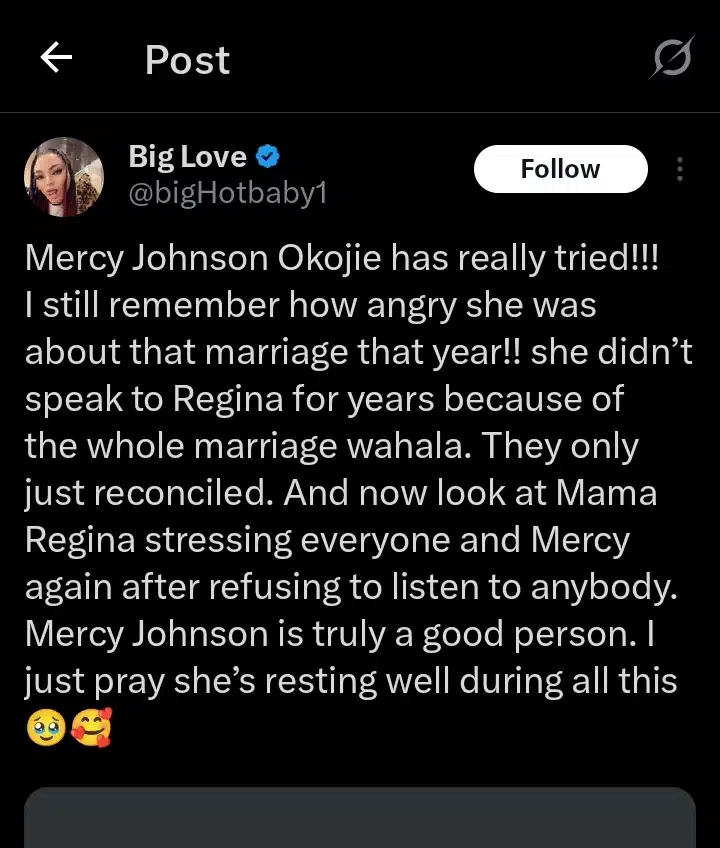Screen dimensions: 720x848
Task: Open the post's three-dot overflow menu
Action: [680, 170]
